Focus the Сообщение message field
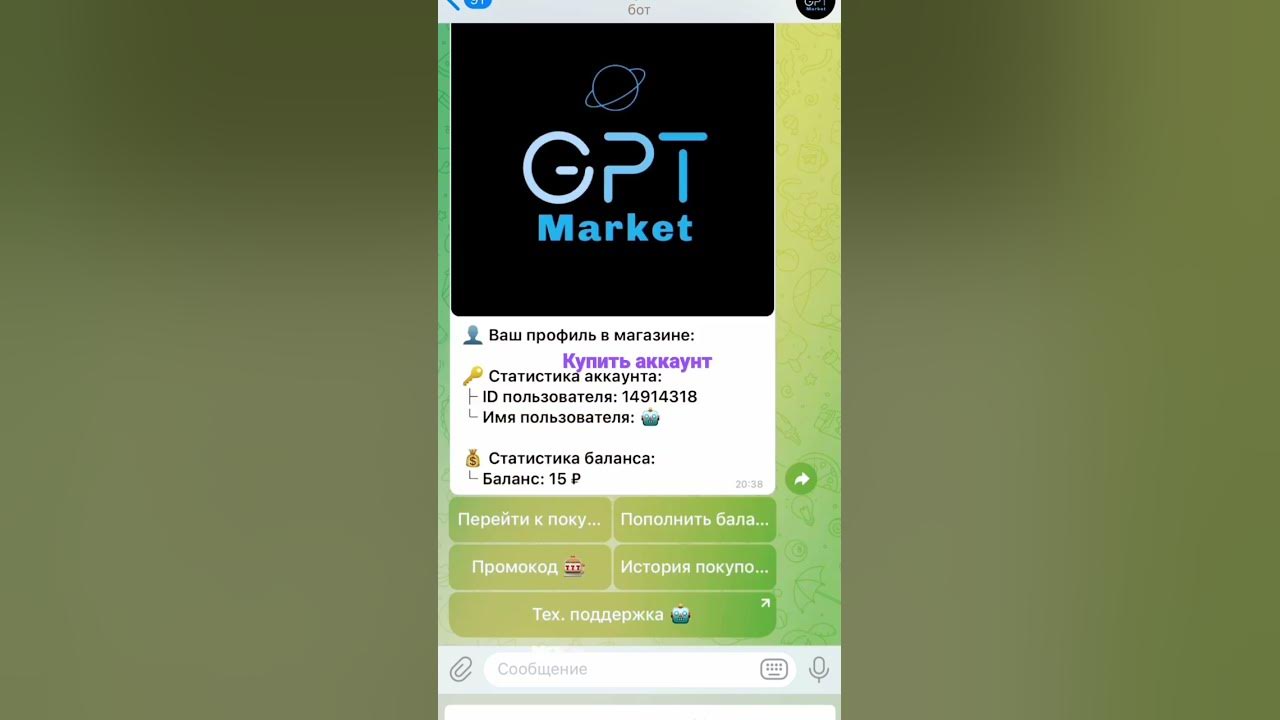 click(x=620, y=669)
